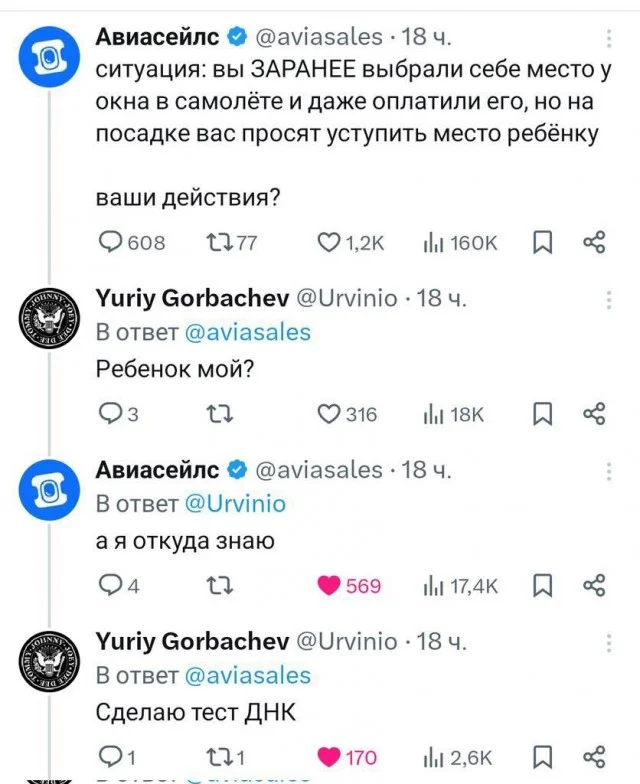The width and height of the screenshot is (640, 784).
Task: Remove like from "Сделаю тест ДНК"
Action: click(x=328, y=757)
